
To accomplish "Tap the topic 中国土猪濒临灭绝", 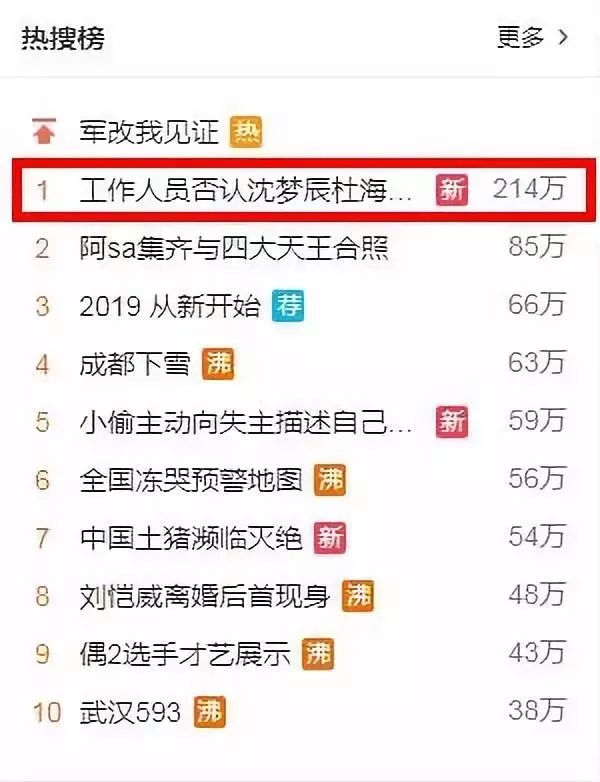I will click(191, 538).
